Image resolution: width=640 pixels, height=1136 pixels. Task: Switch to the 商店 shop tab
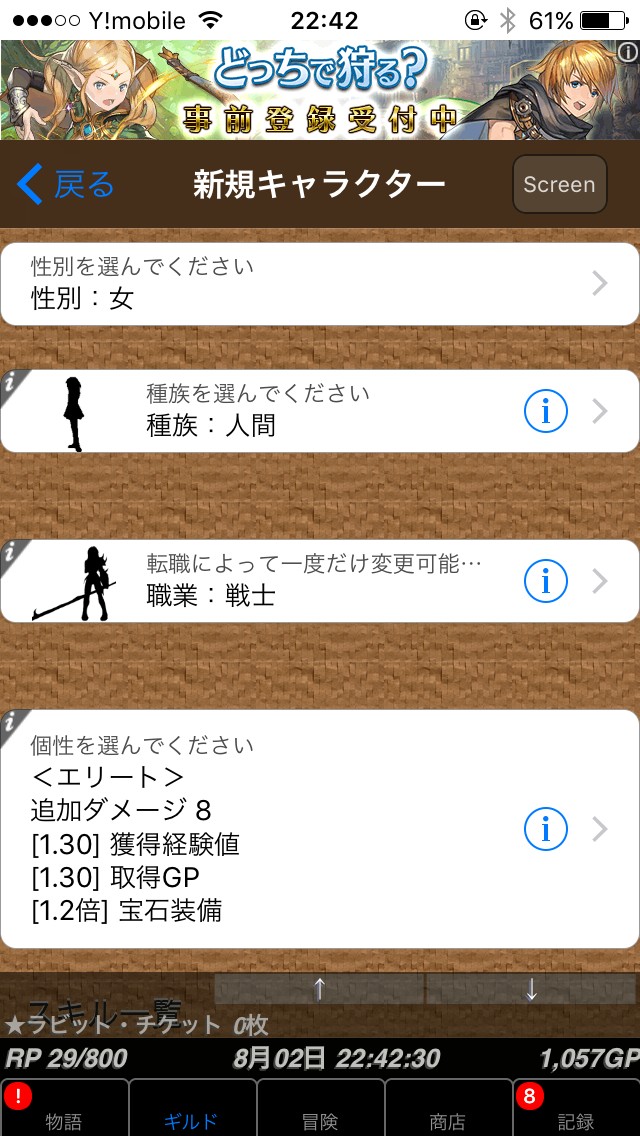[x=448, y=1110]
